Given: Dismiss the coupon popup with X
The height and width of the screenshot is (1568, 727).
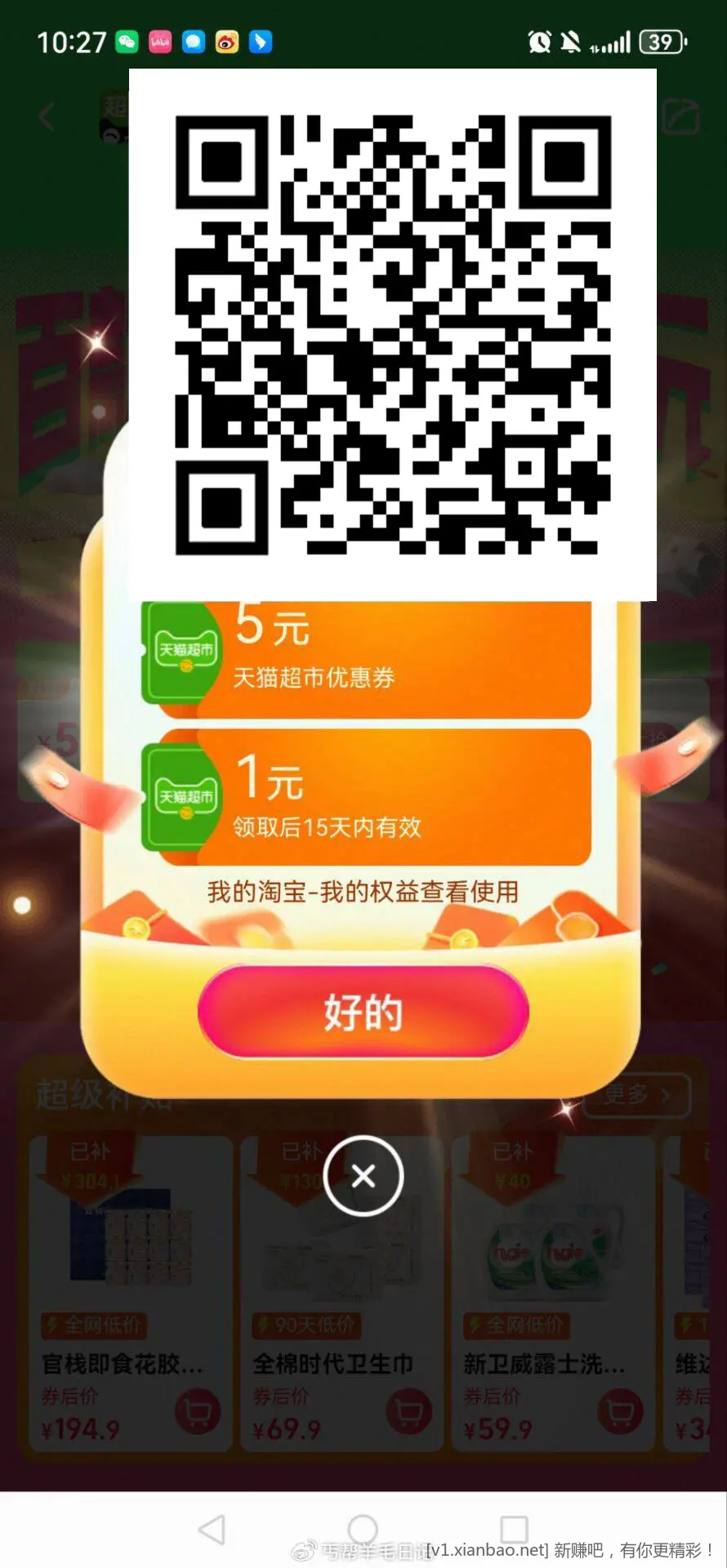Looking at the screenshot, I should (363, 1176).
